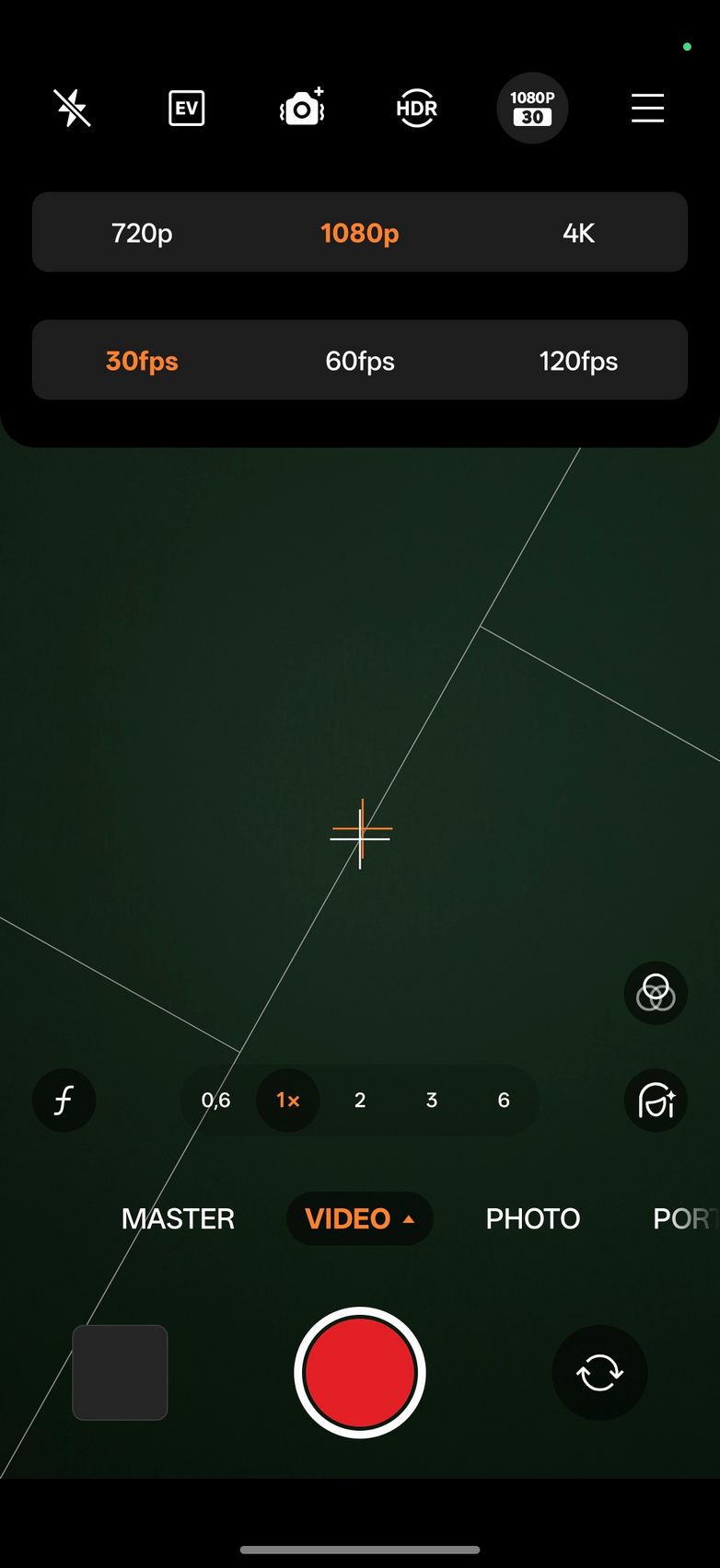This screenshot has width=720, height=1568.
Task: Open the aperture f control
Action: [x=64, y=1101]
